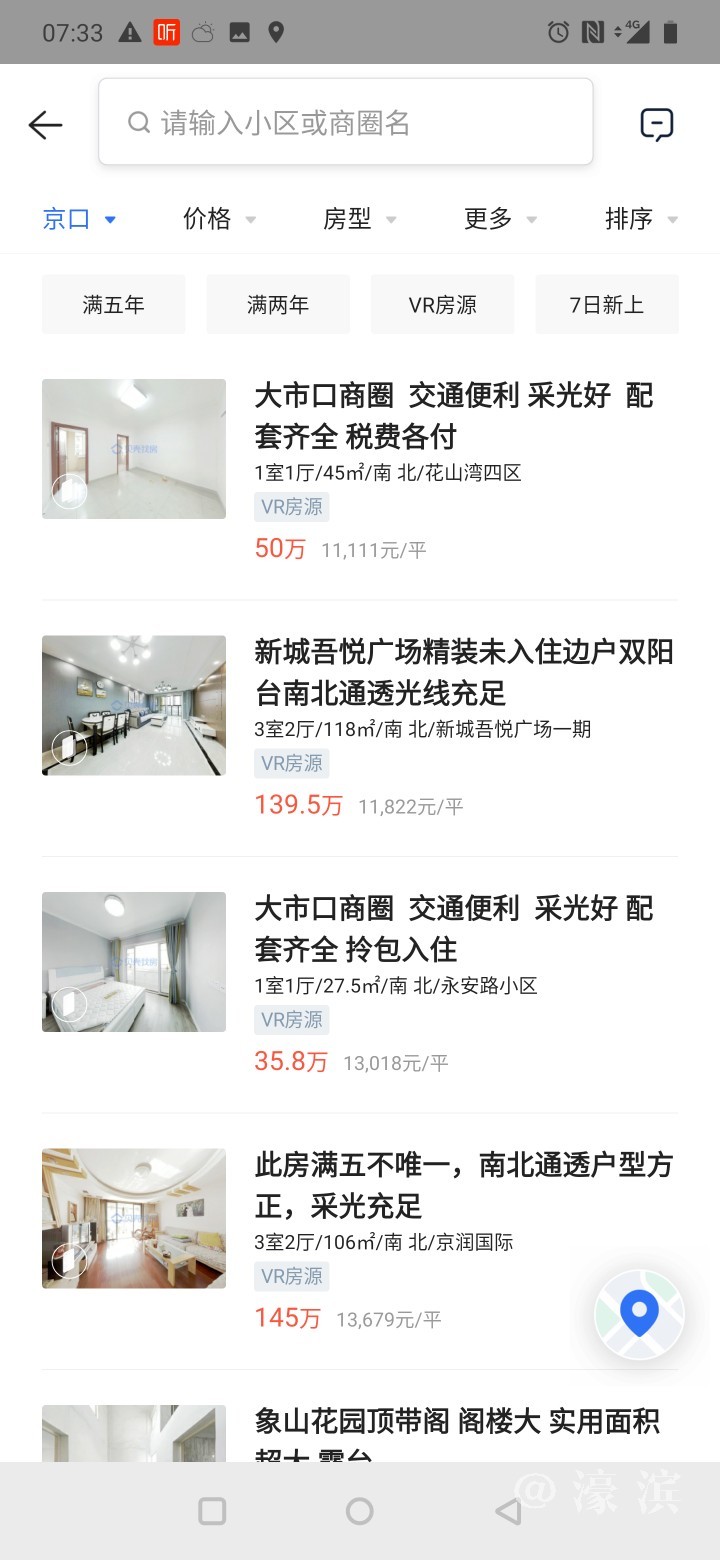This screenshot has height=1560, width=720.
Task: Open the system recent apps button
Action: tap(212, 1511)
